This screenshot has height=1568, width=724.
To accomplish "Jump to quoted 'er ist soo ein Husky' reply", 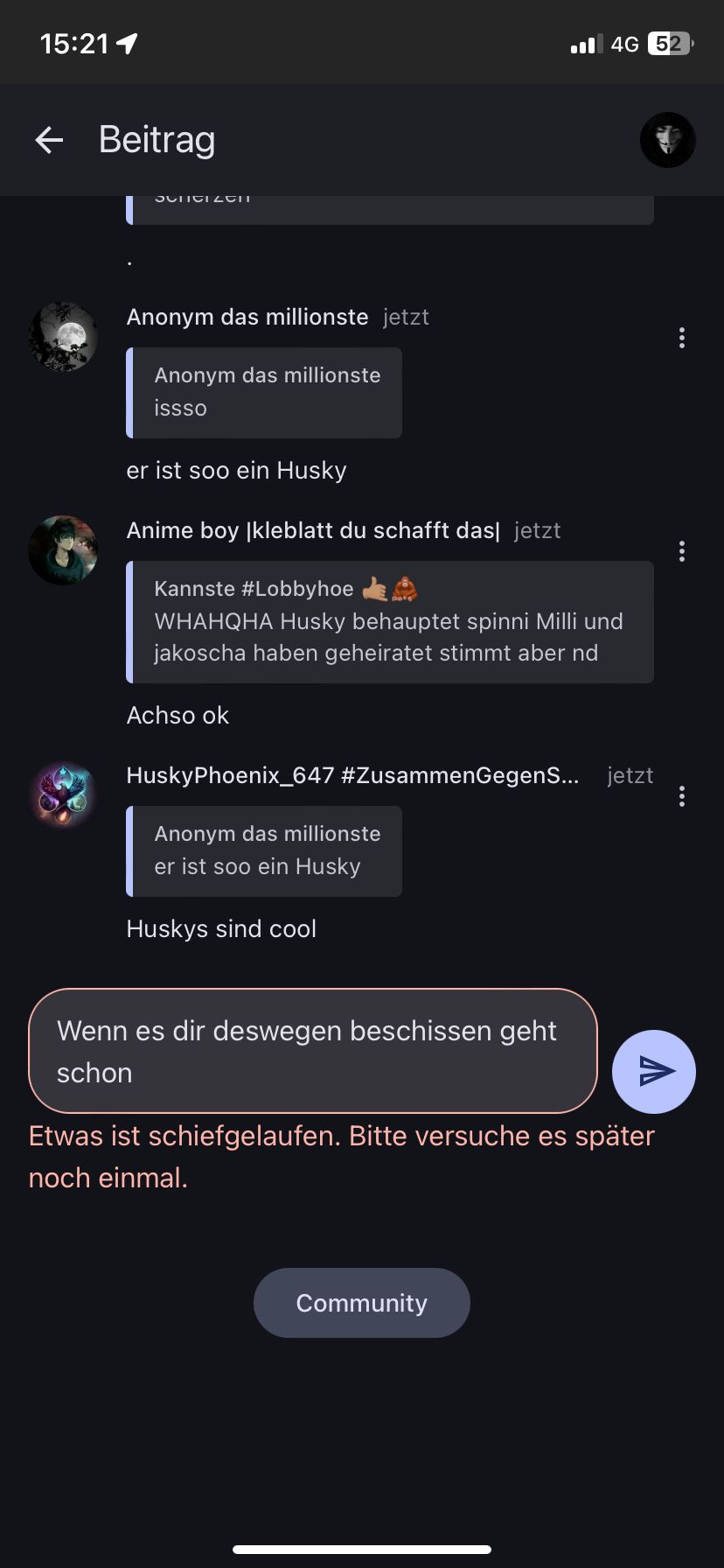I will pos(264,850).
